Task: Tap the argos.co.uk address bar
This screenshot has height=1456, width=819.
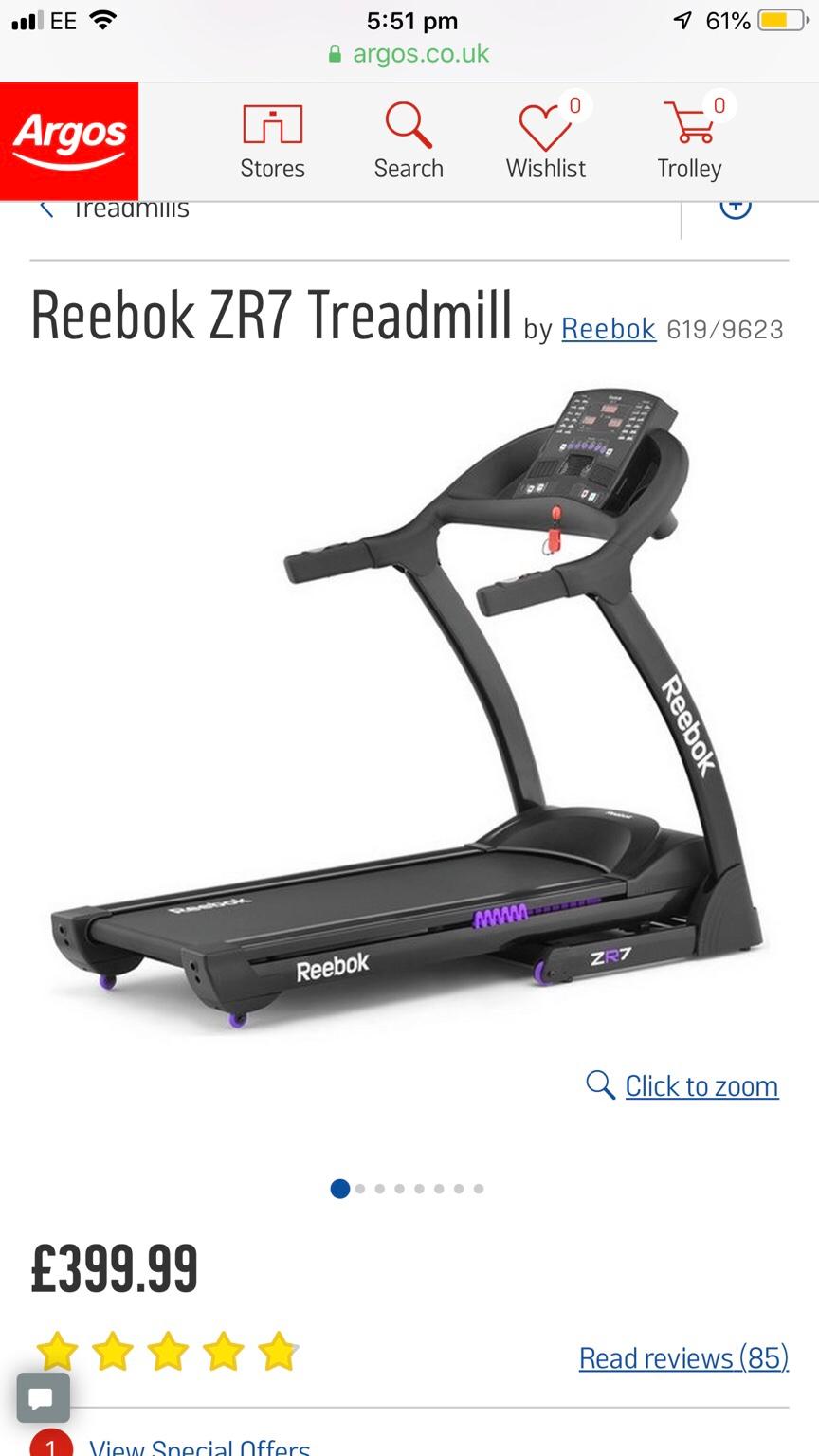Action: pyautogui.click(x=409, y=53)
